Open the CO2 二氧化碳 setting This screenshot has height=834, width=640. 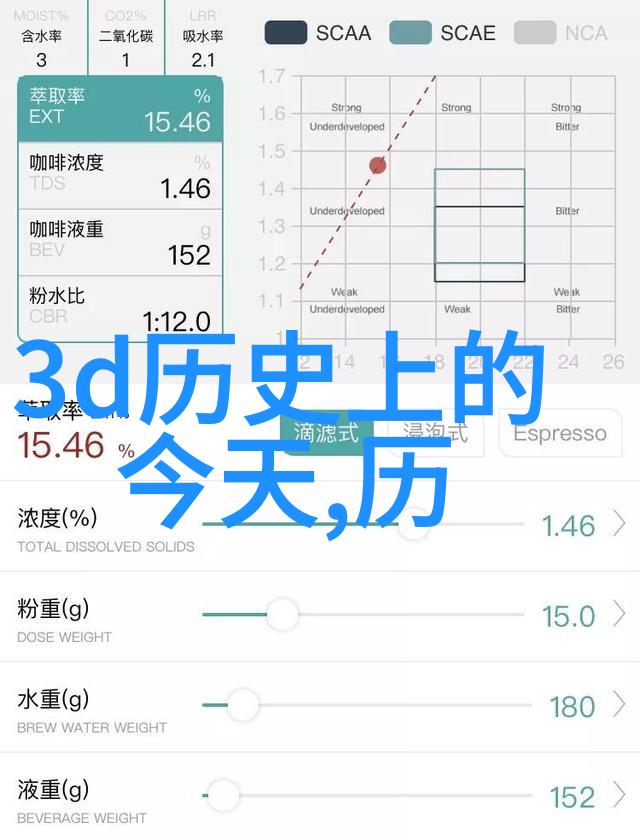(x=126, y=38)
